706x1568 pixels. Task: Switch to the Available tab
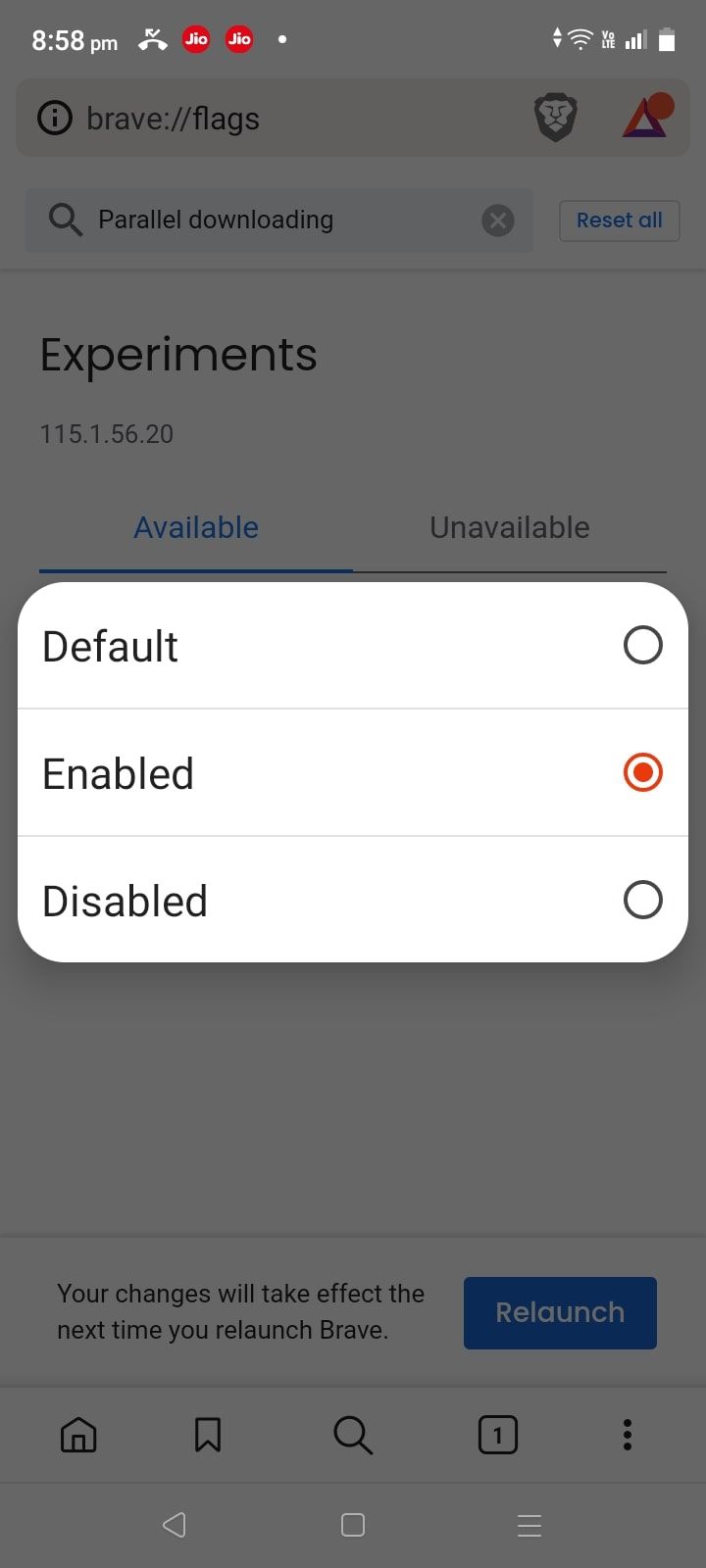pyautogui.click(x=195, y=527)
